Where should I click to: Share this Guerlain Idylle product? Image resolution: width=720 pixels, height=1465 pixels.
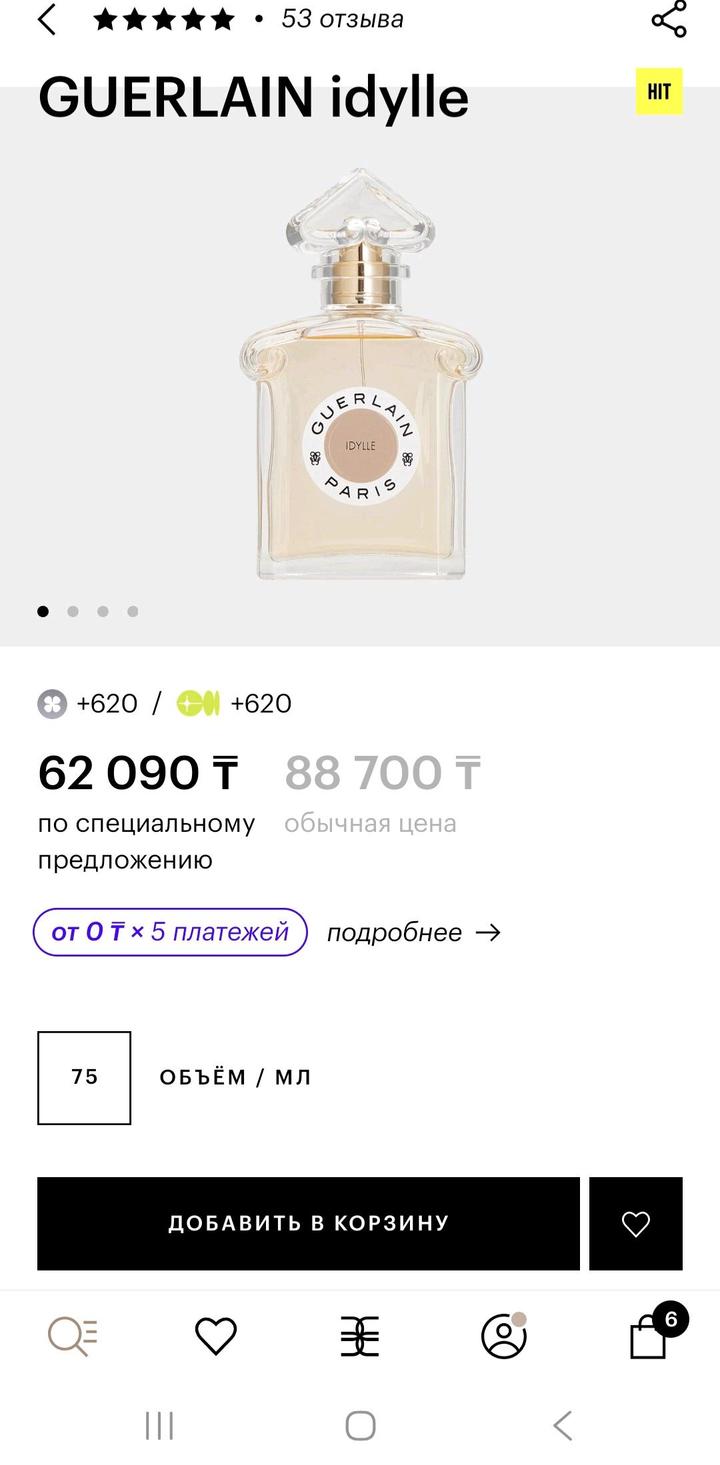pyautogui.click(x=668, y=19)
